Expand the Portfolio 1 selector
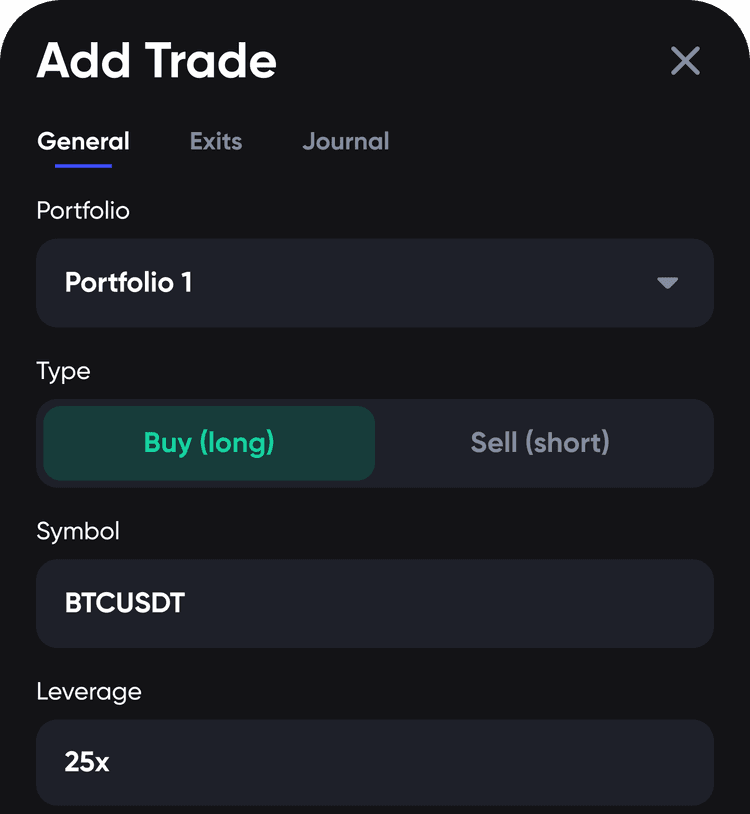This screenshot has width=750, height=814. (375, 283)
